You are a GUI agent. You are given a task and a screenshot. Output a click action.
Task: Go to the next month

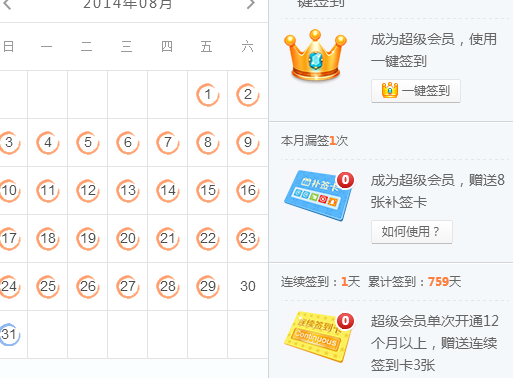251,4
